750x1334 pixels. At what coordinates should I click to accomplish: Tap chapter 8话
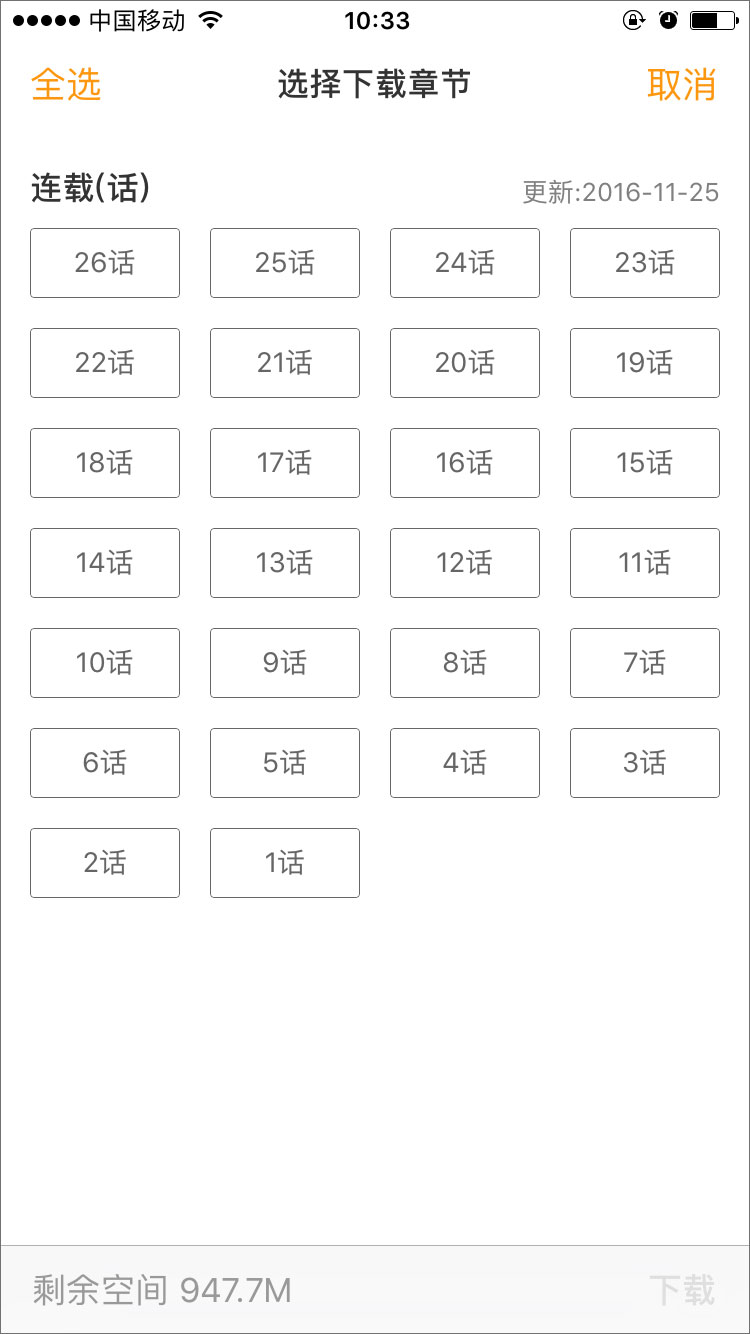(x=465, y=663)
